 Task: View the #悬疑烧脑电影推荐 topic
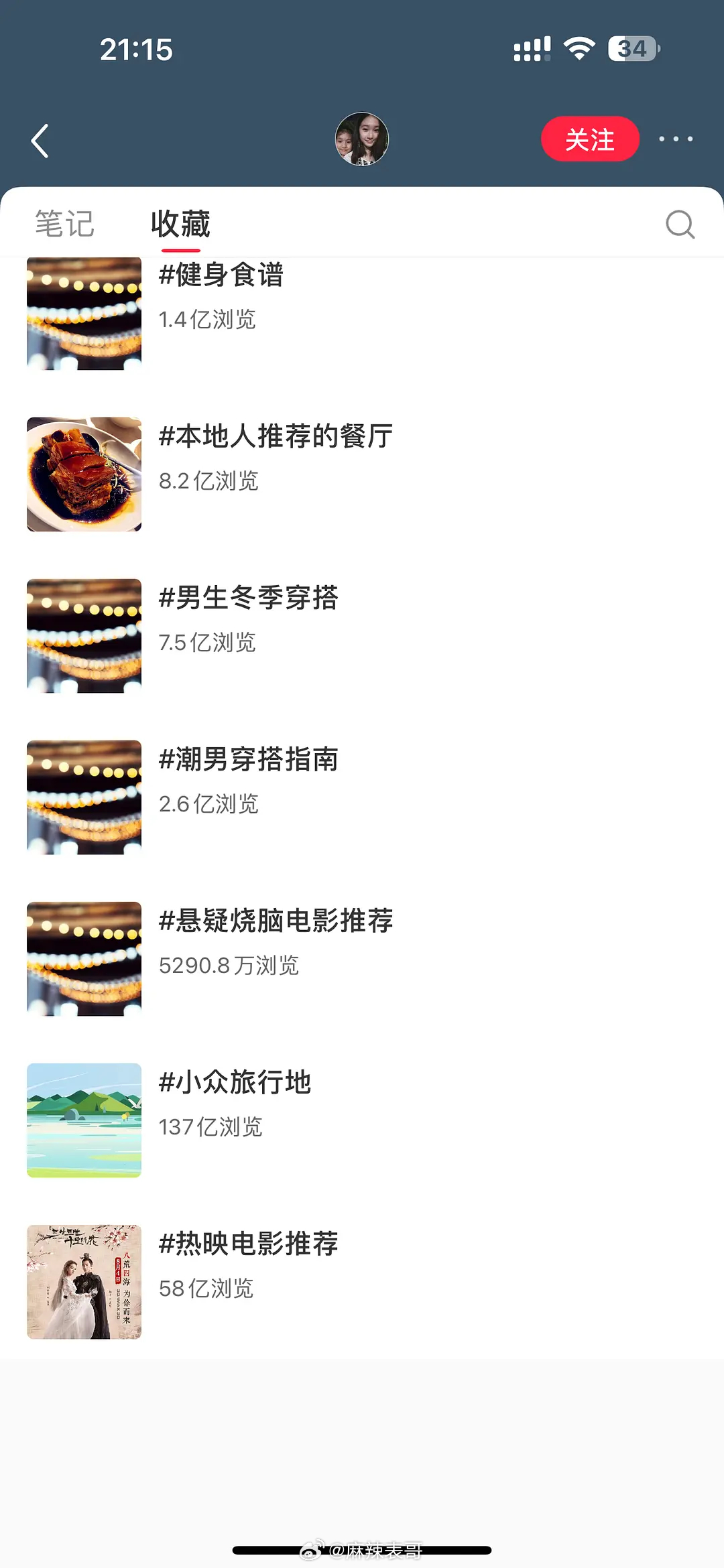pos(276,921)
